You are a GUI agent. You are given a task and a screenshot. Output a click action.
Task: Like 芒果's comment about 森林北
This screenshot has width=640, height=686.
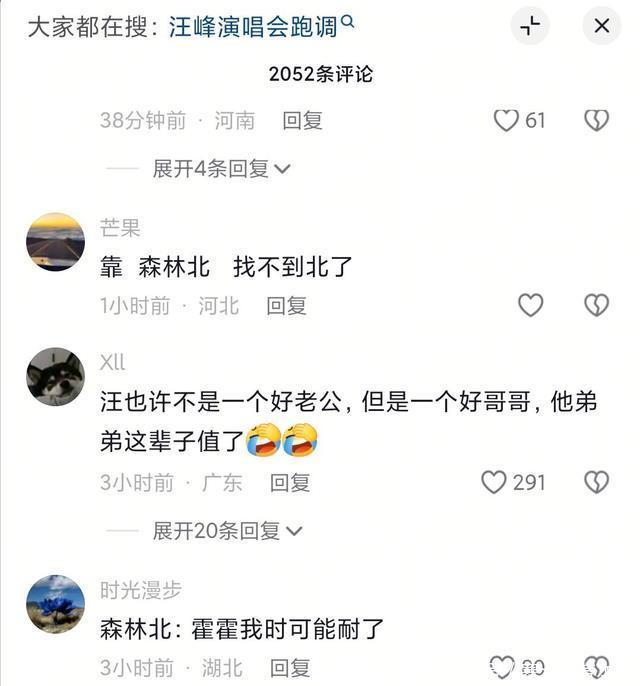click(530, 305)
